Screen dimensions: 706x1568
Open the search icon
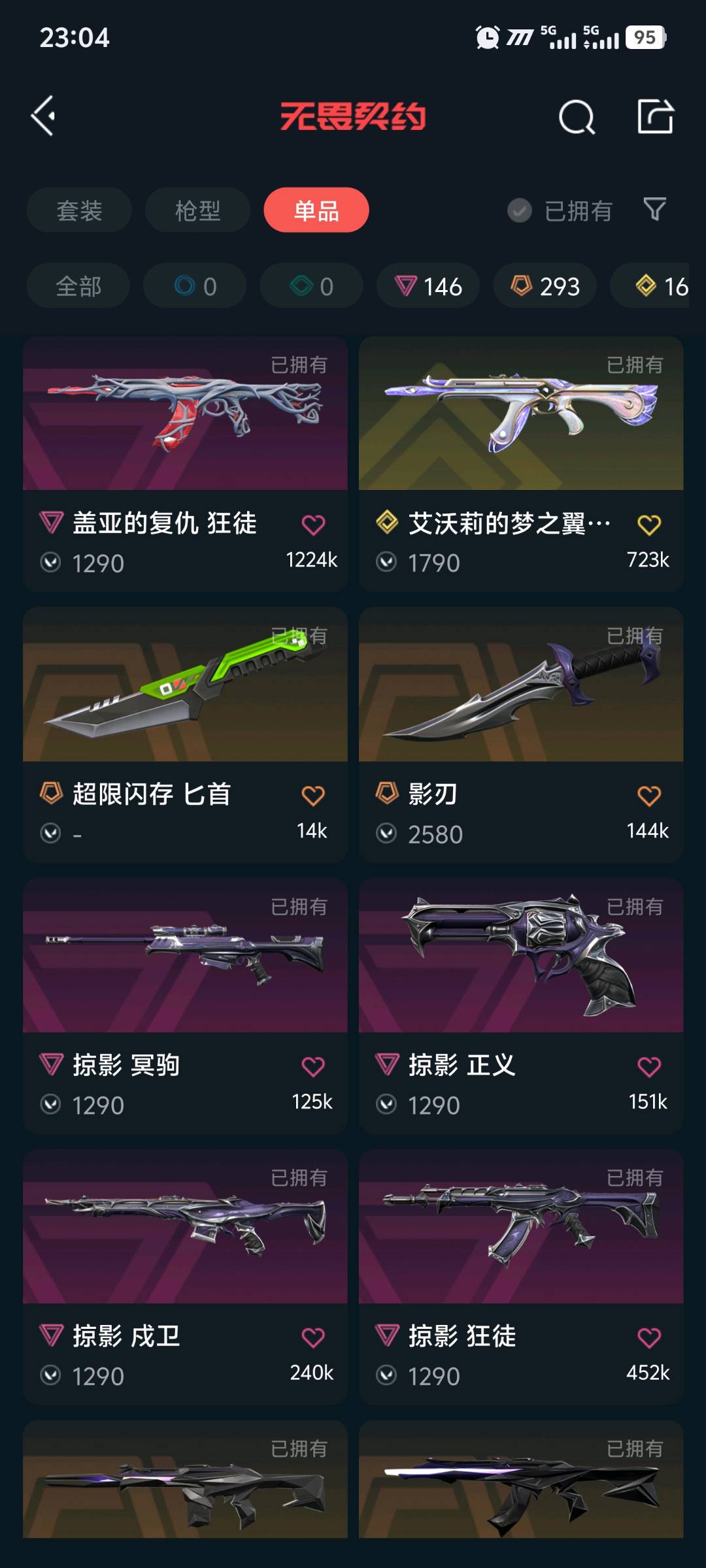point(577,118)
